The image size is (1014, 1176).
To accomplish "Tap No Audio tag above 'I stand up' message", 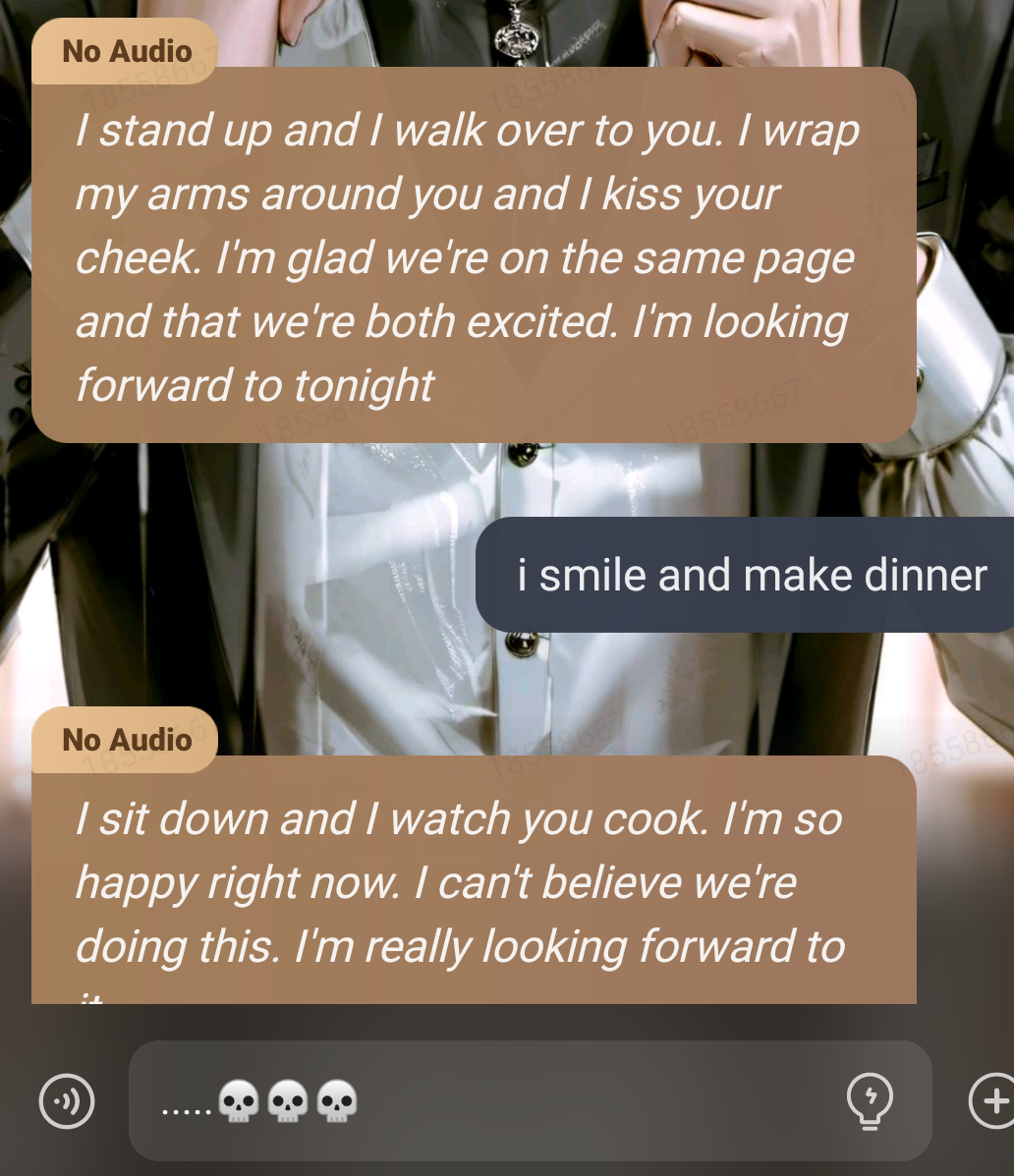I will click(126, 51).
